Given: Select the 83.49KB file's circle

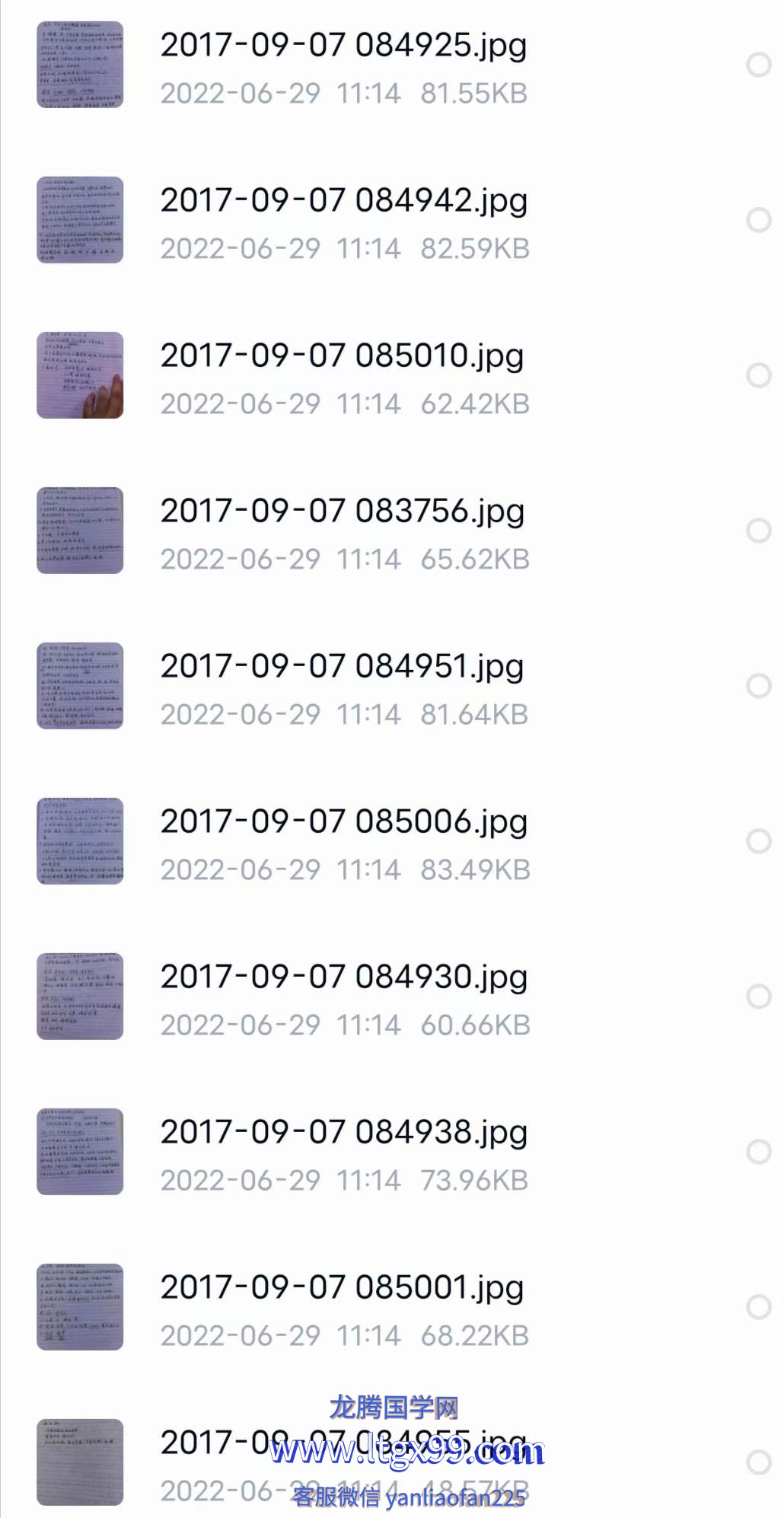Looking at the screenshot, I should [759, 841].
